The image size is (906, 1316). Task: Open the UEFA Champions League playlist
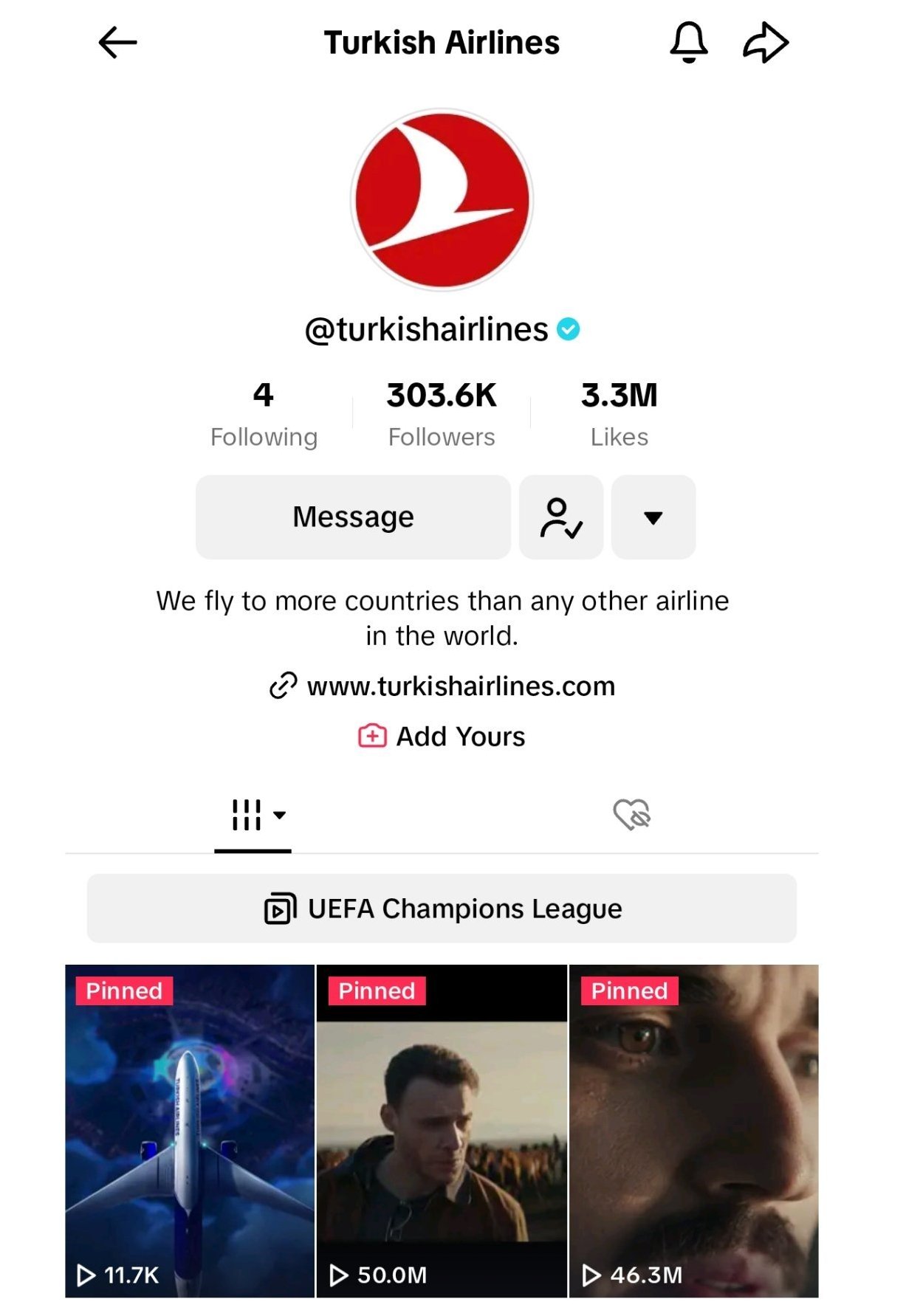(442, 909)
